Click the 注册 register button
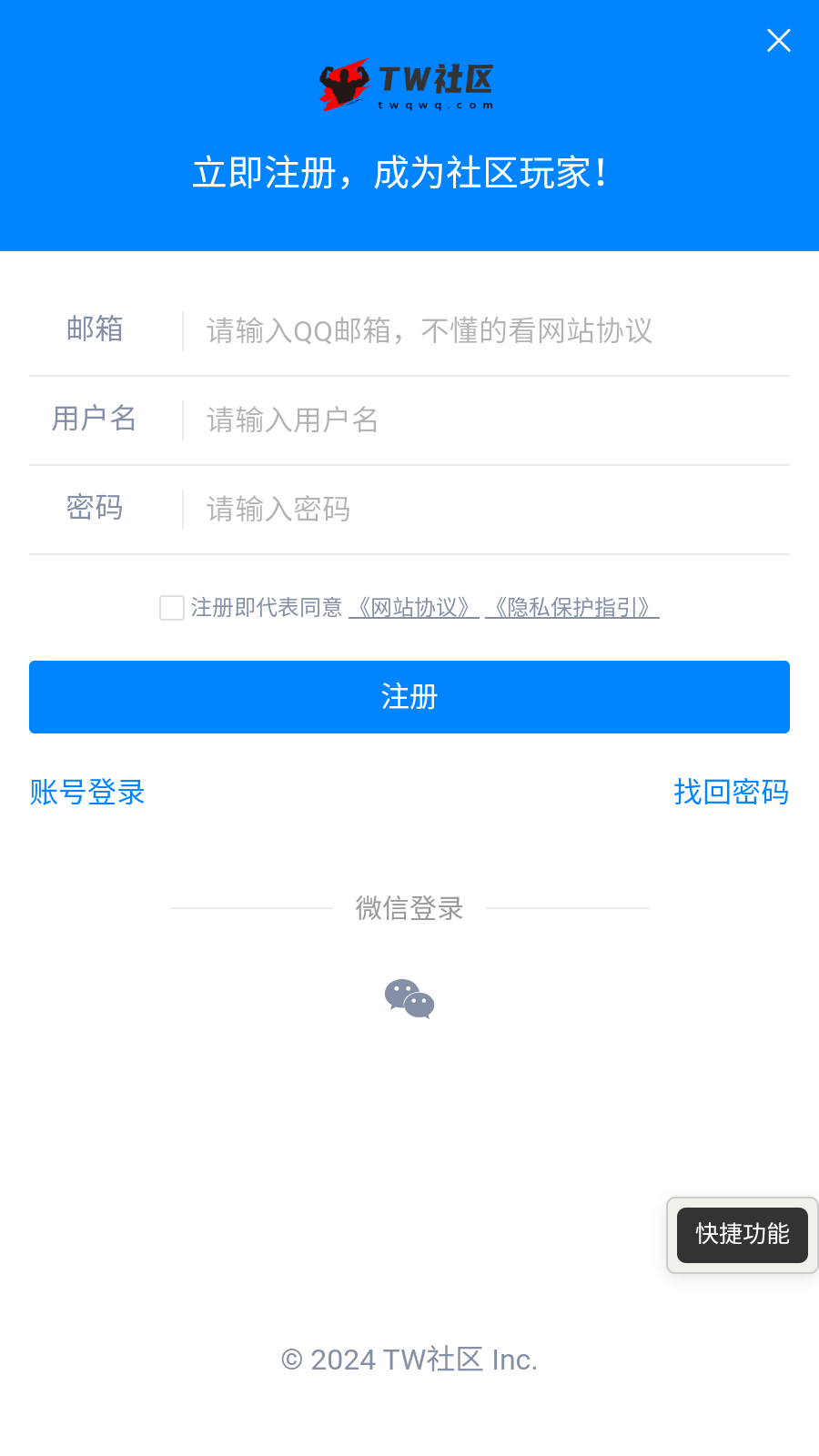 [x=409, y=697]
